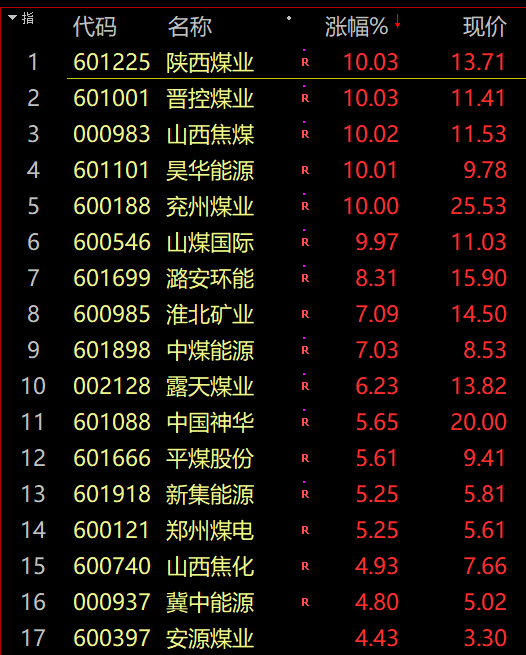Select the 安源煤业 row
The image size is (526, 655).
(x=263, y=637)
